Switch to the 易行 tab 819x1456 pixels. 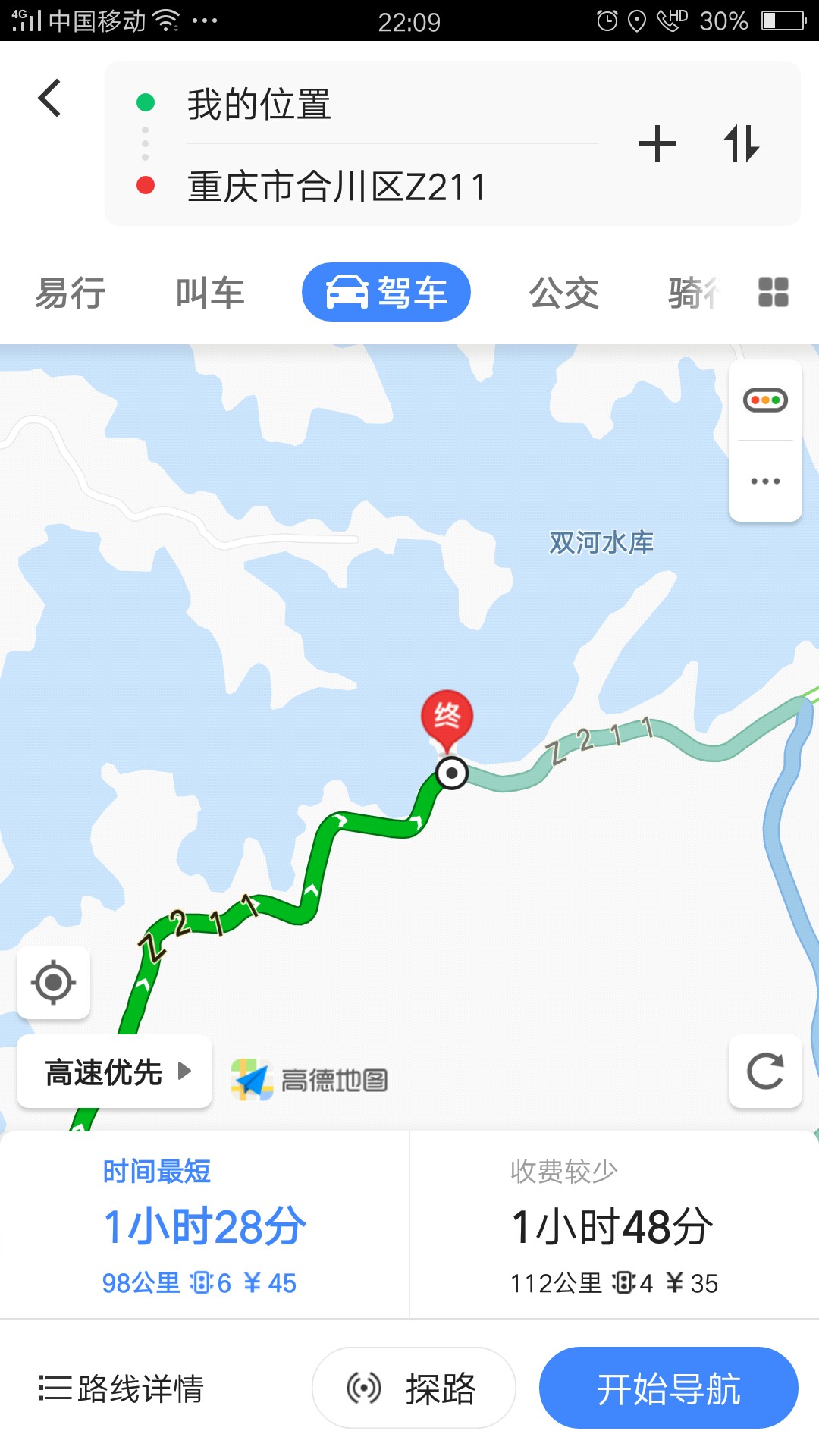point(71,293)
